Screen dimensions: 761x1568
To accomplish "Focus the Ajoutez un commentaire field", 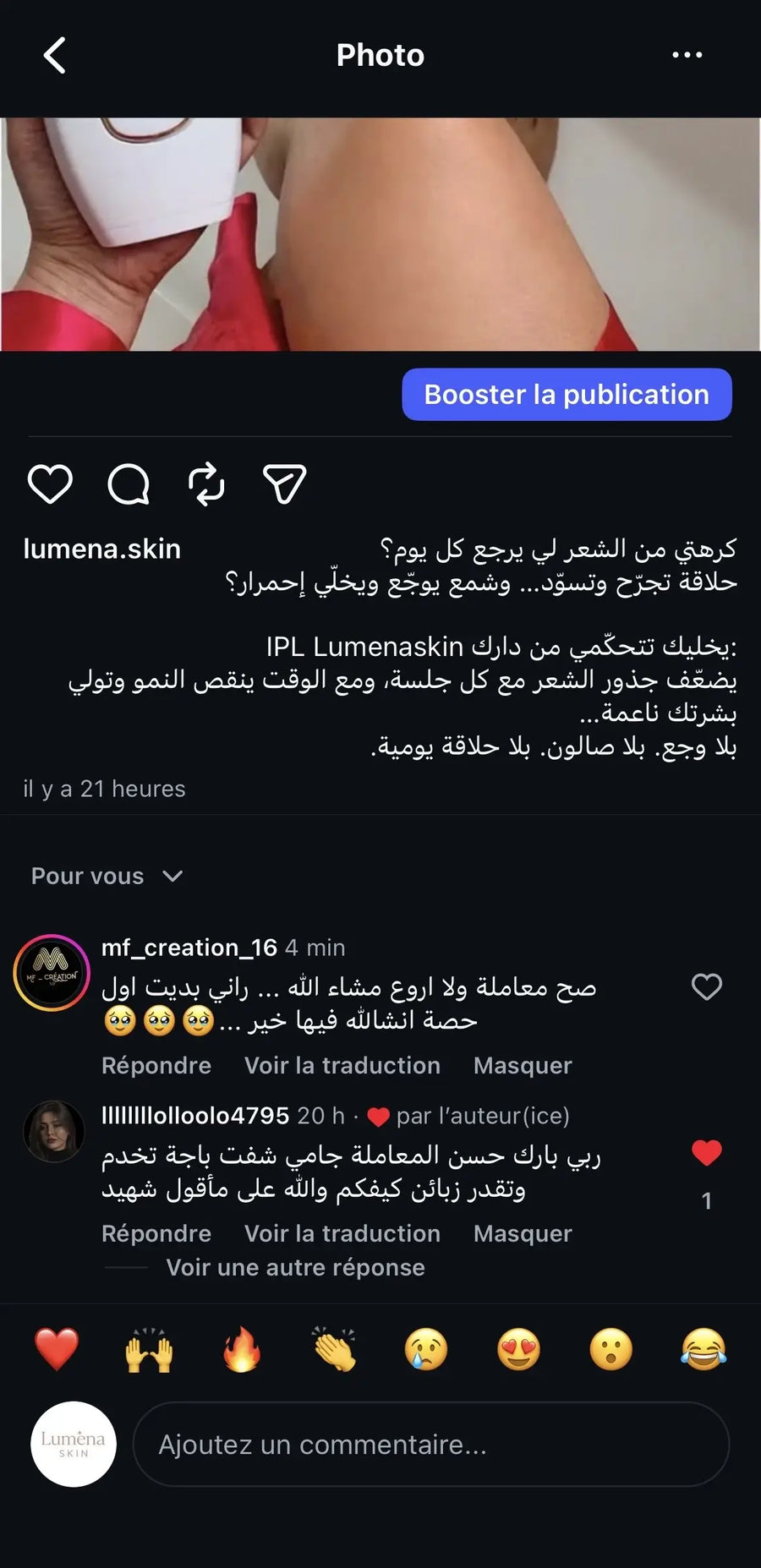I will [x=431, y=1445].
